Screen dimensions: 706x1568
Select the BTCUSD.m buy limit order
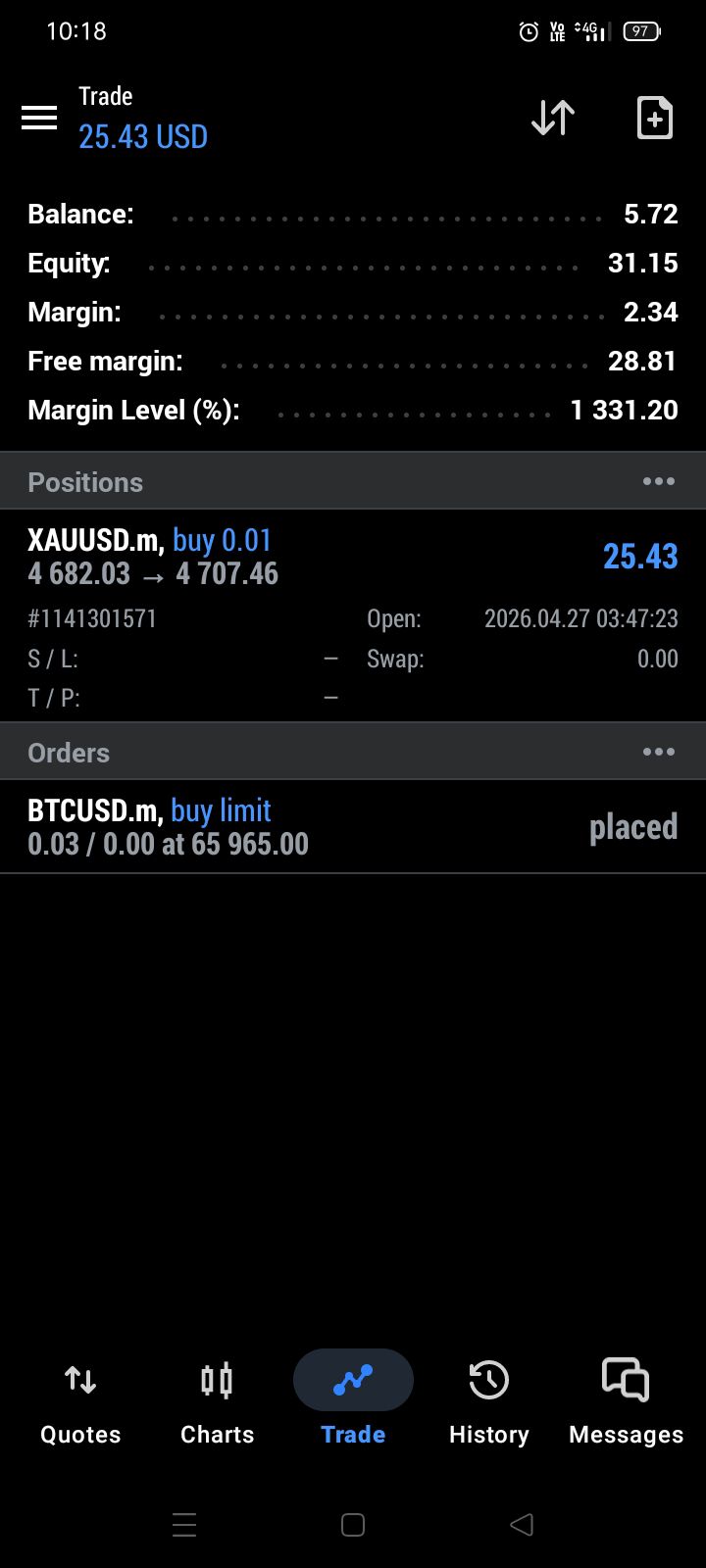click(353, 826)
